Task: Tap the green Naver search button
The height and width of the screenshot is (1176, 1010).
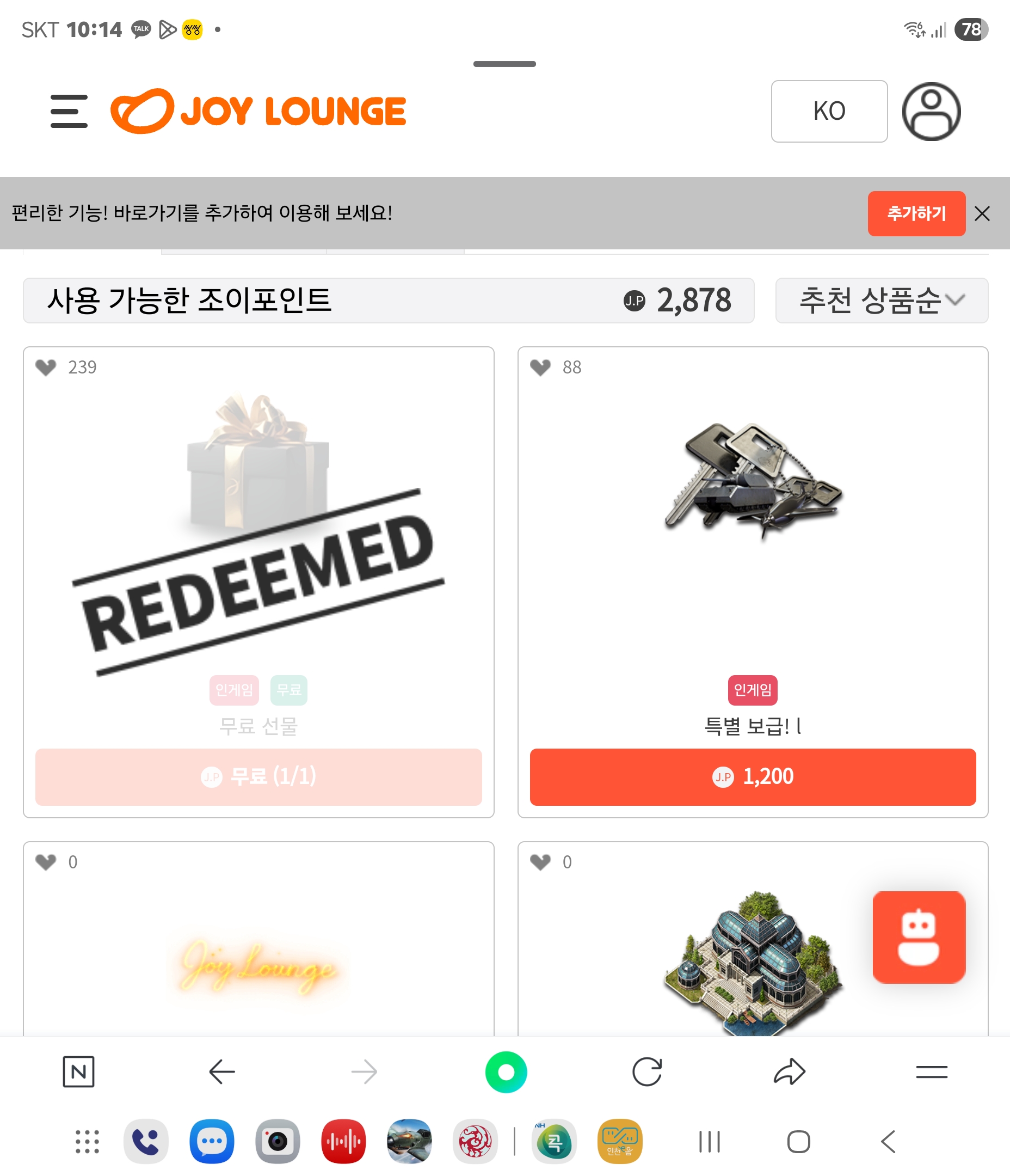Action: 506,1071
